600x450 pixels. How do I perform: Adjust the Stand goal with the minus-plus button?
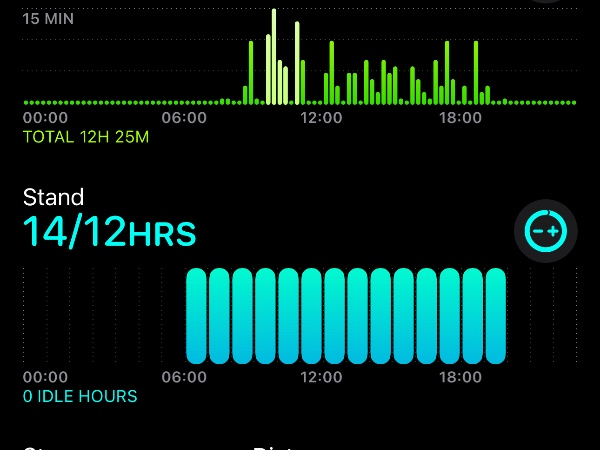point(545,232)
